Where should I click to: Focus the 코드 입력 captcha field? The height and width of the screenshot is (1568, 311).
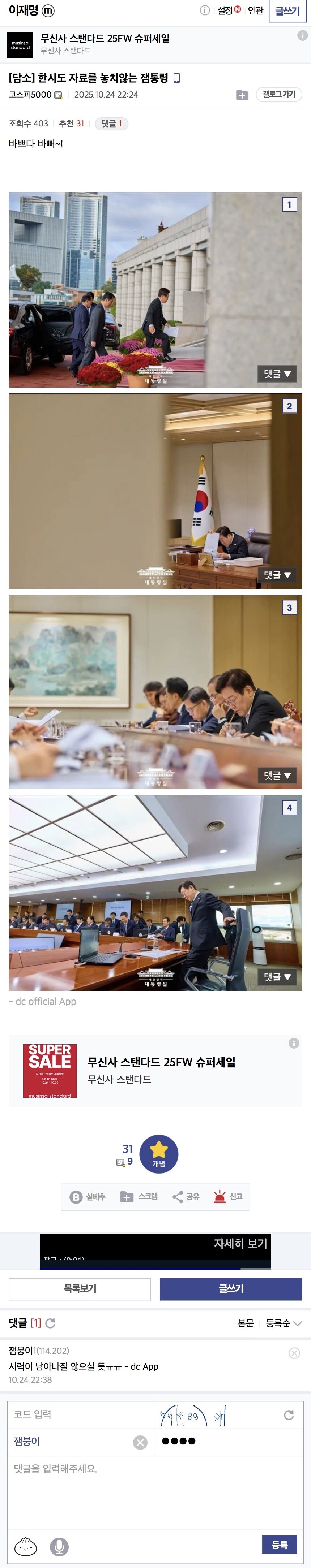[81, 1414]
